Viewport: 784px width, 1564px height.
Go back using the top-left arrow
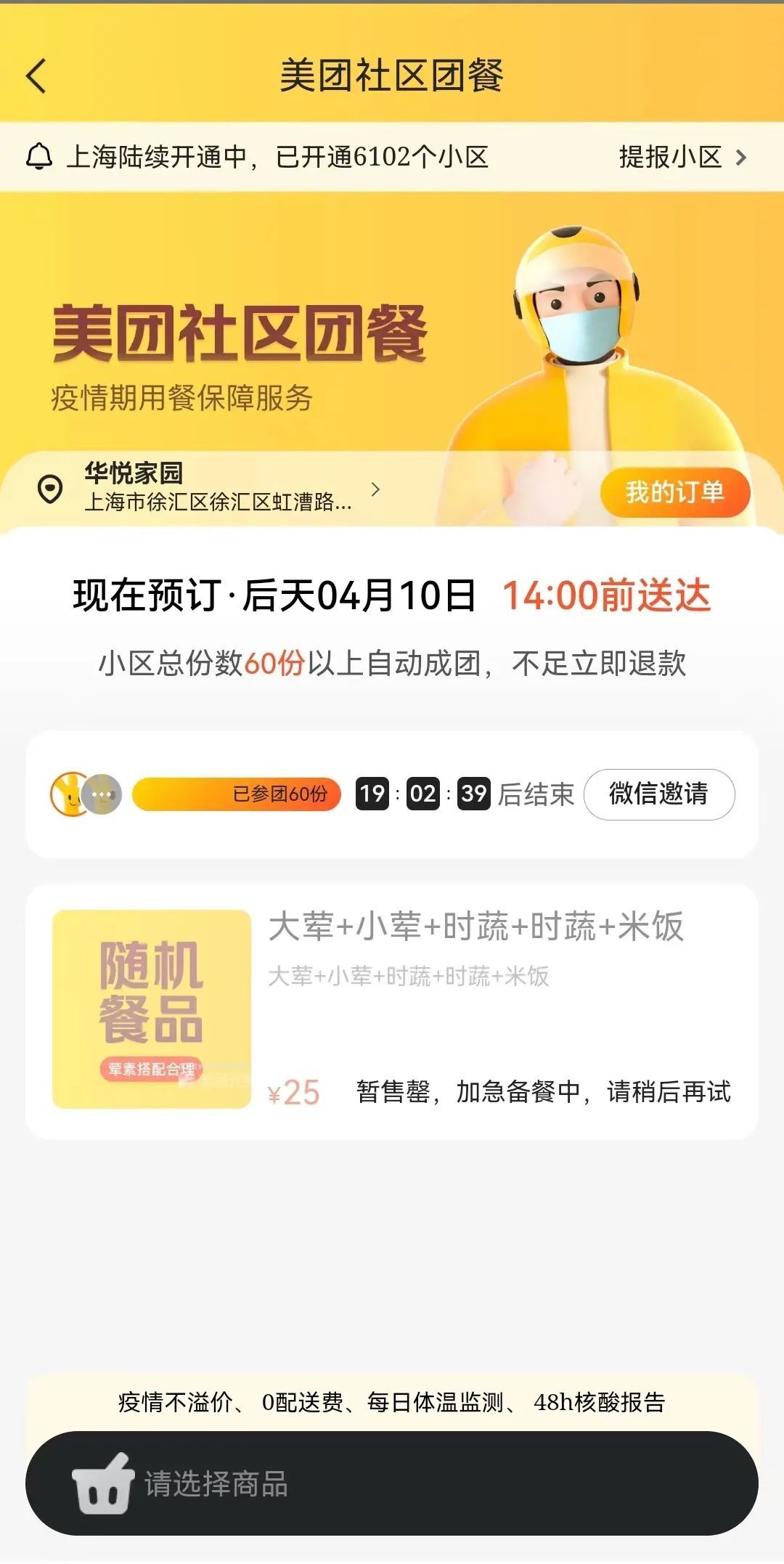tap(36, 76)
